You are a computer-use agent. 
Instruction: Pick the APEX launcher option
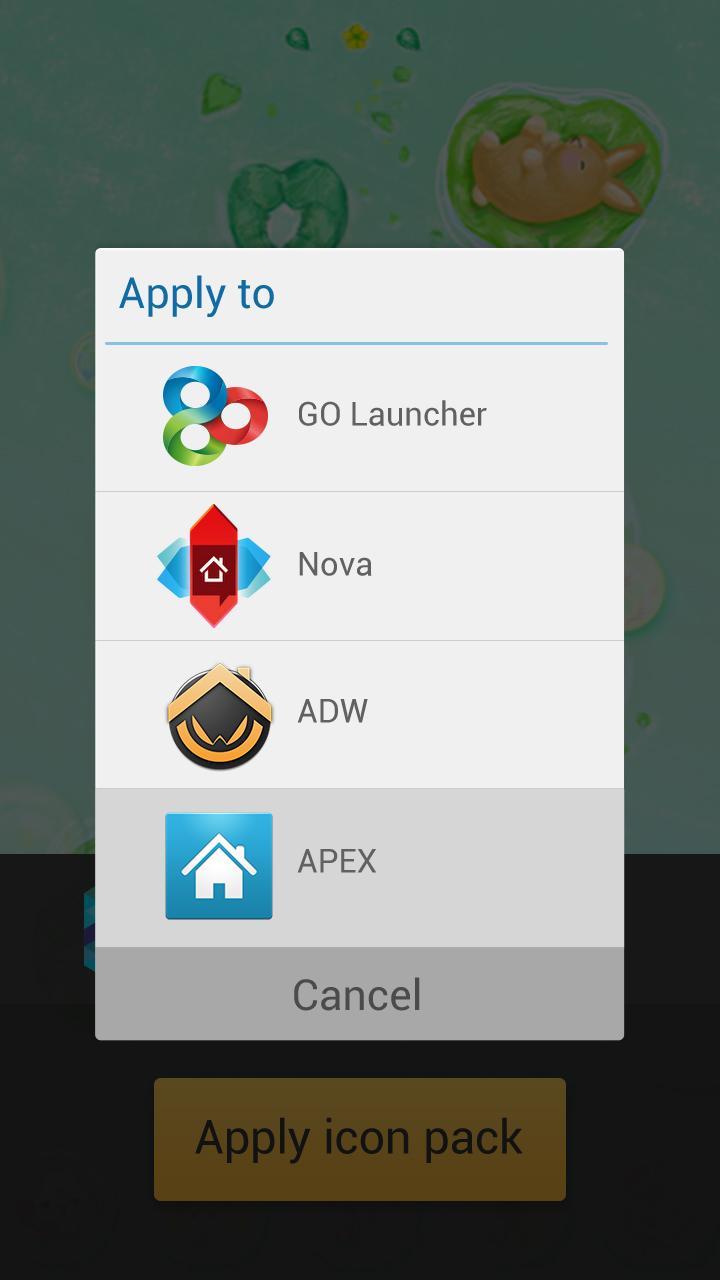(359, 864)
